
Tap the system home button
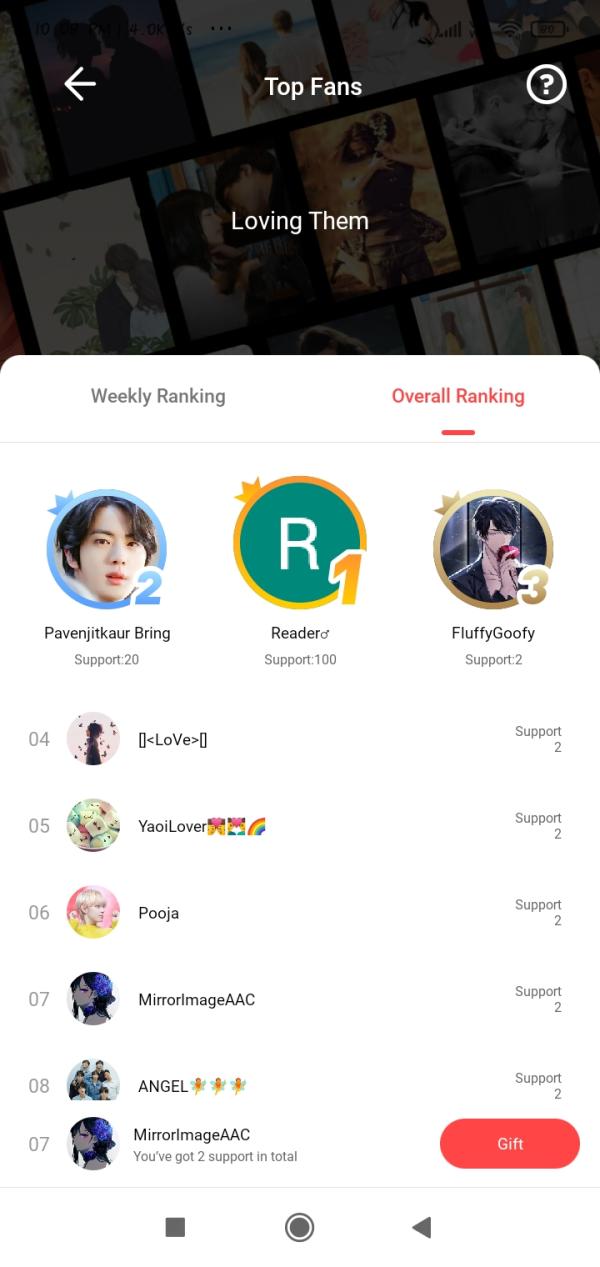299,1227
